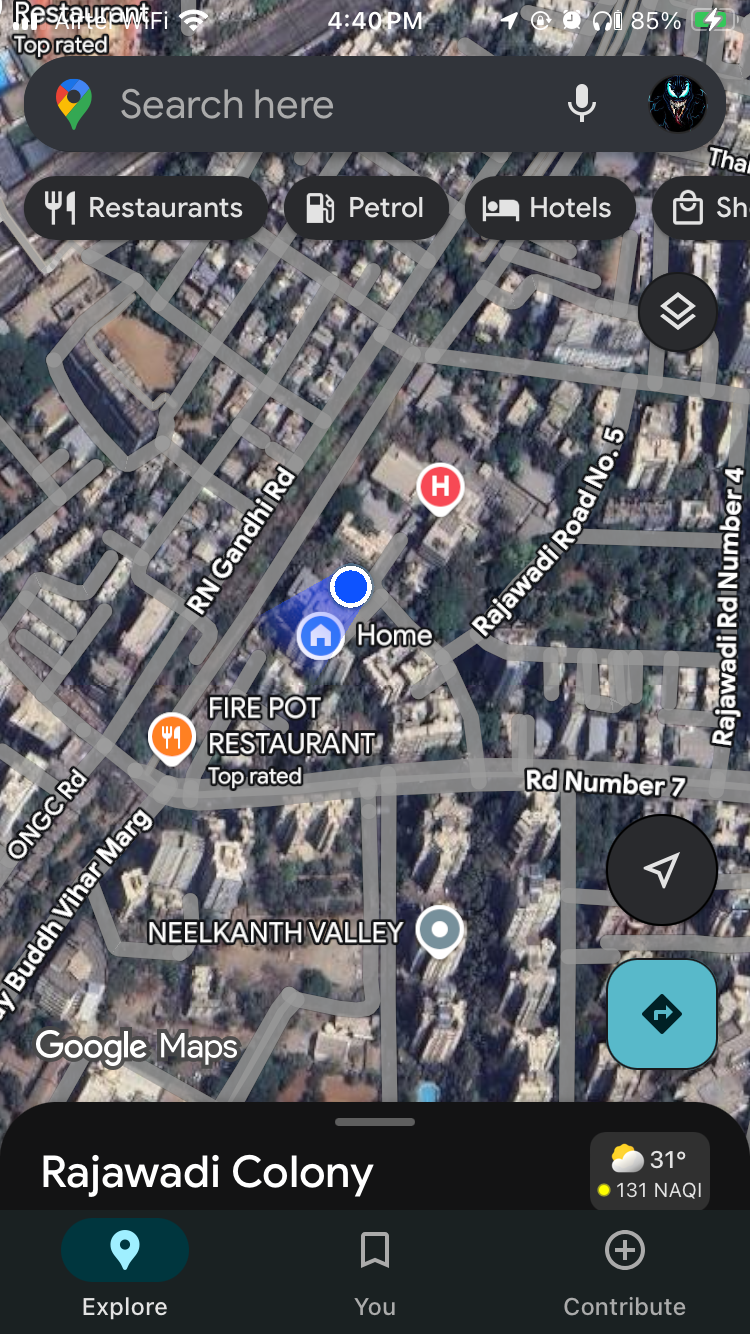
Task: Open the map layers button
Action: click(677, 312)
